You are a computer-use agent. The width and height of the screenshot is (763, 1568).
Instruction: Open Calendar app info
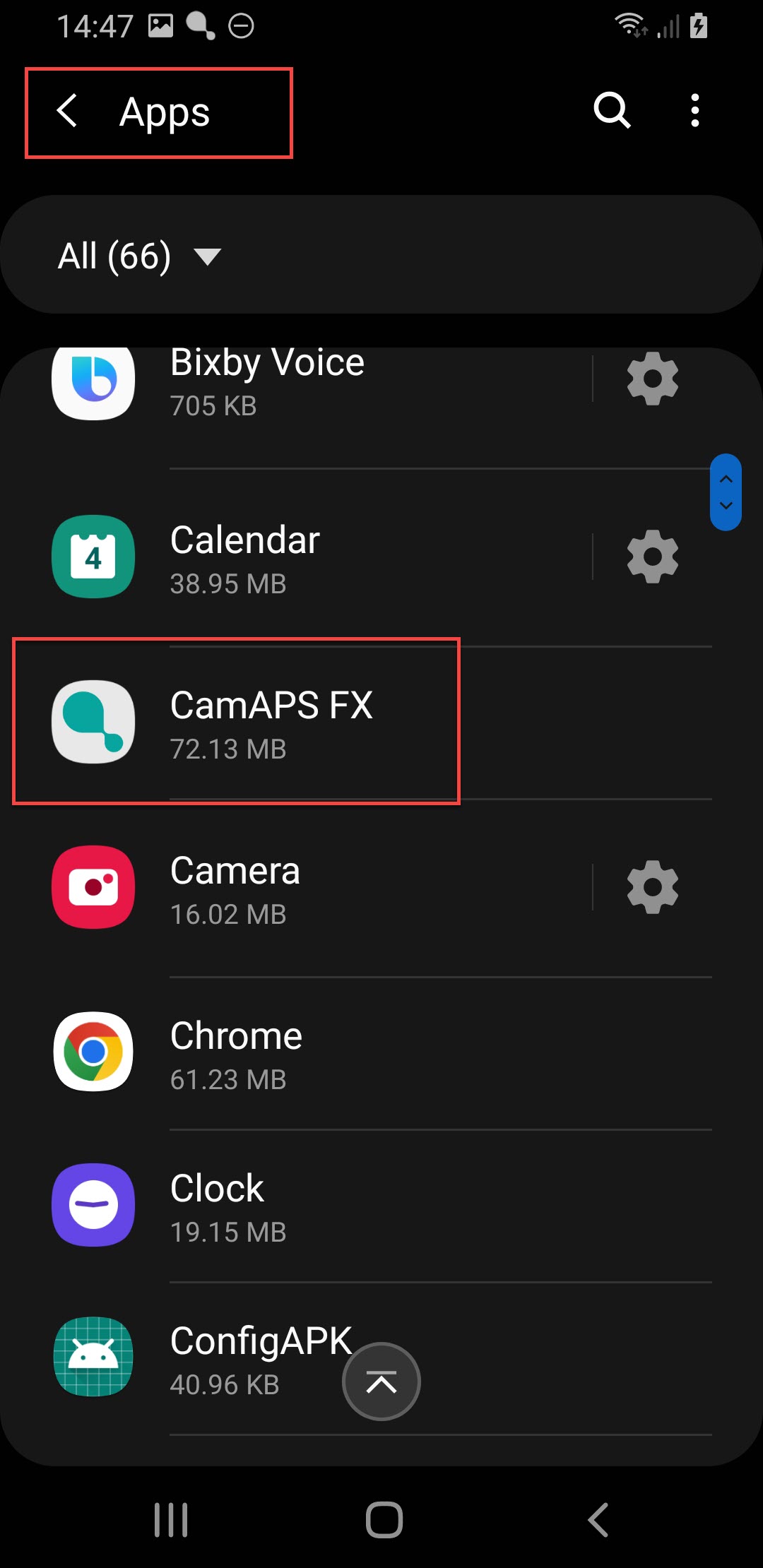click(297, 557)
